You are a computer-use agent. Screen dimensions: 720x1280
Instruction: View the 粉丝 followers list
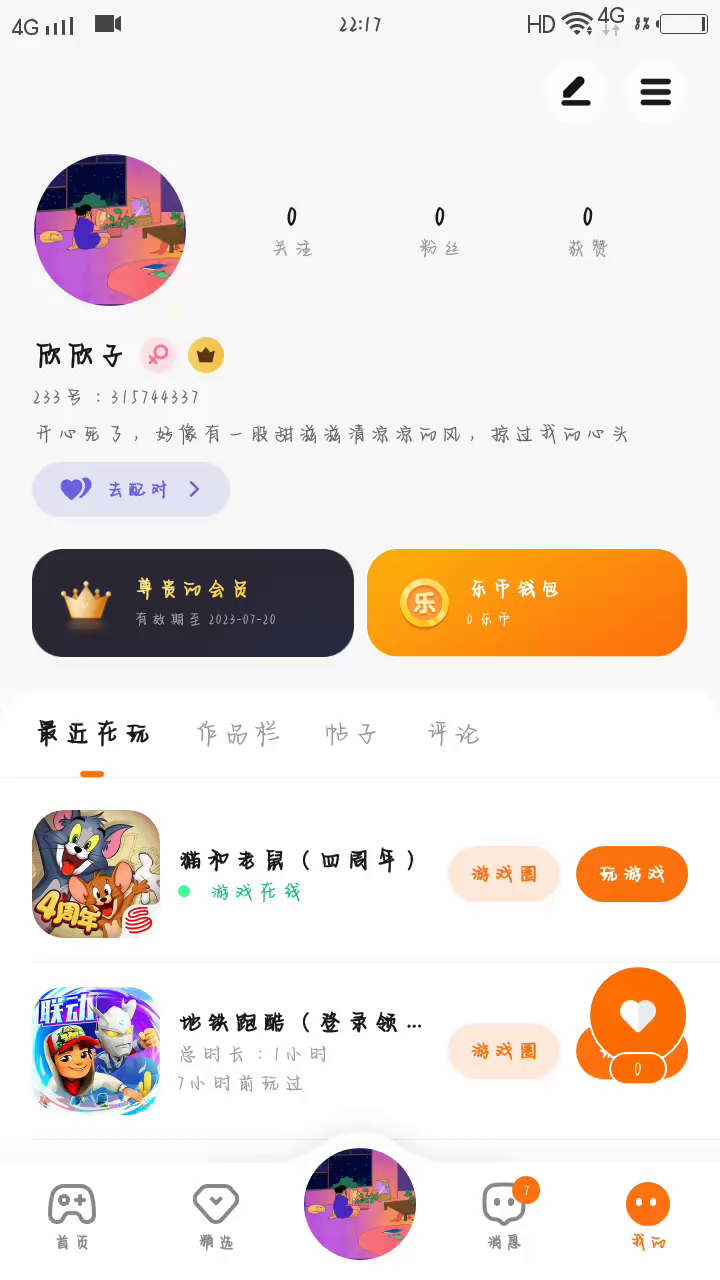[x=439, y=230]
